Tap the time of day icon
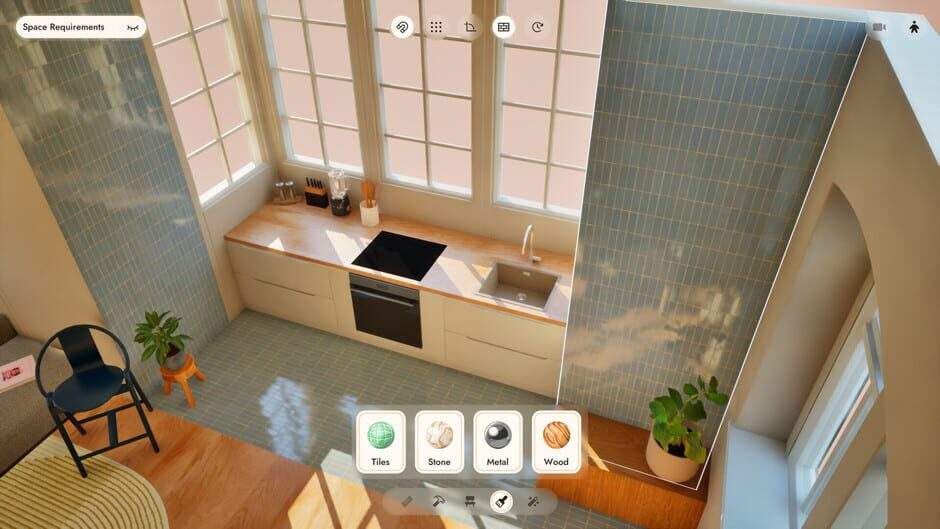Image resolution: width=940 pixels, height=529 pixels. click(538, 27)
